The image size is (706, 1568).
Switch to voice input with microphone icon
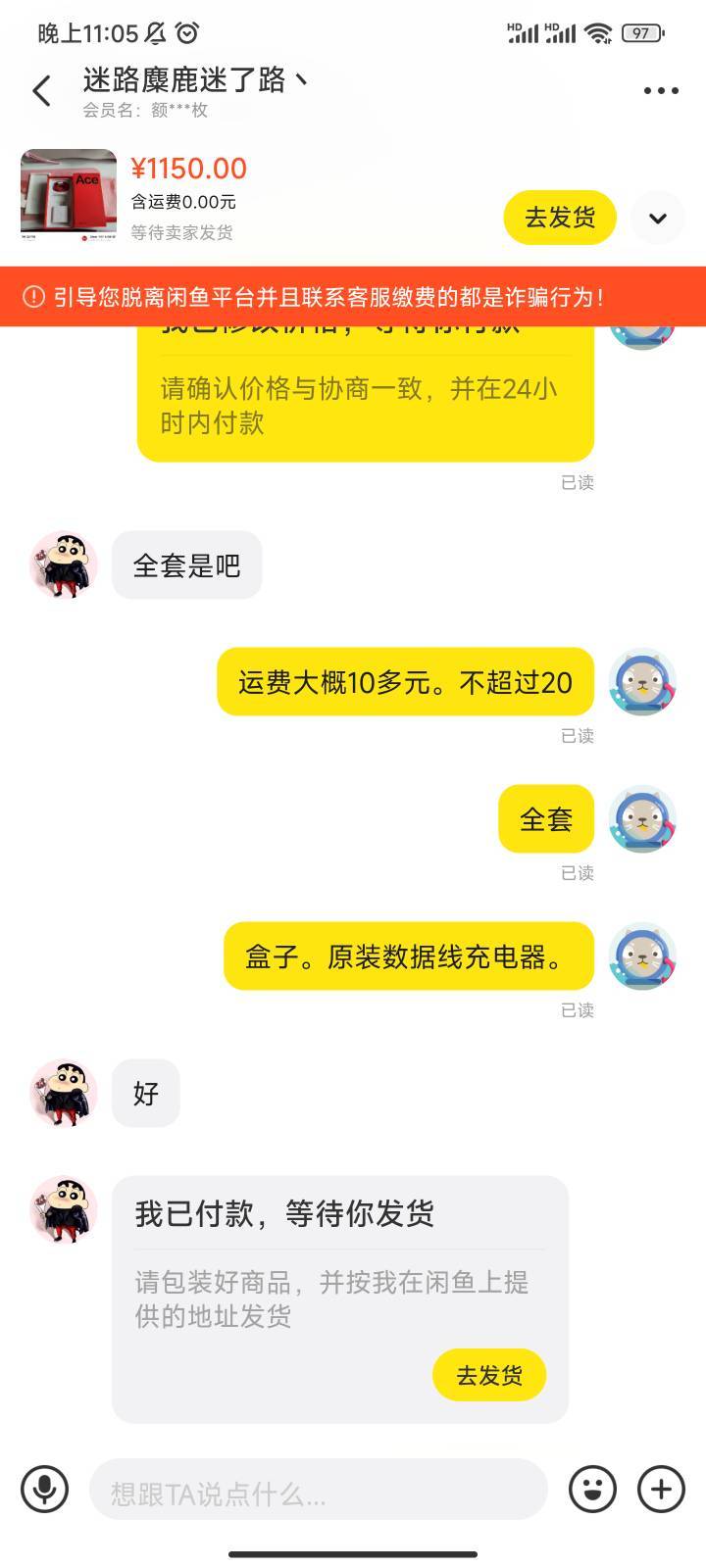click(44, 1490)
